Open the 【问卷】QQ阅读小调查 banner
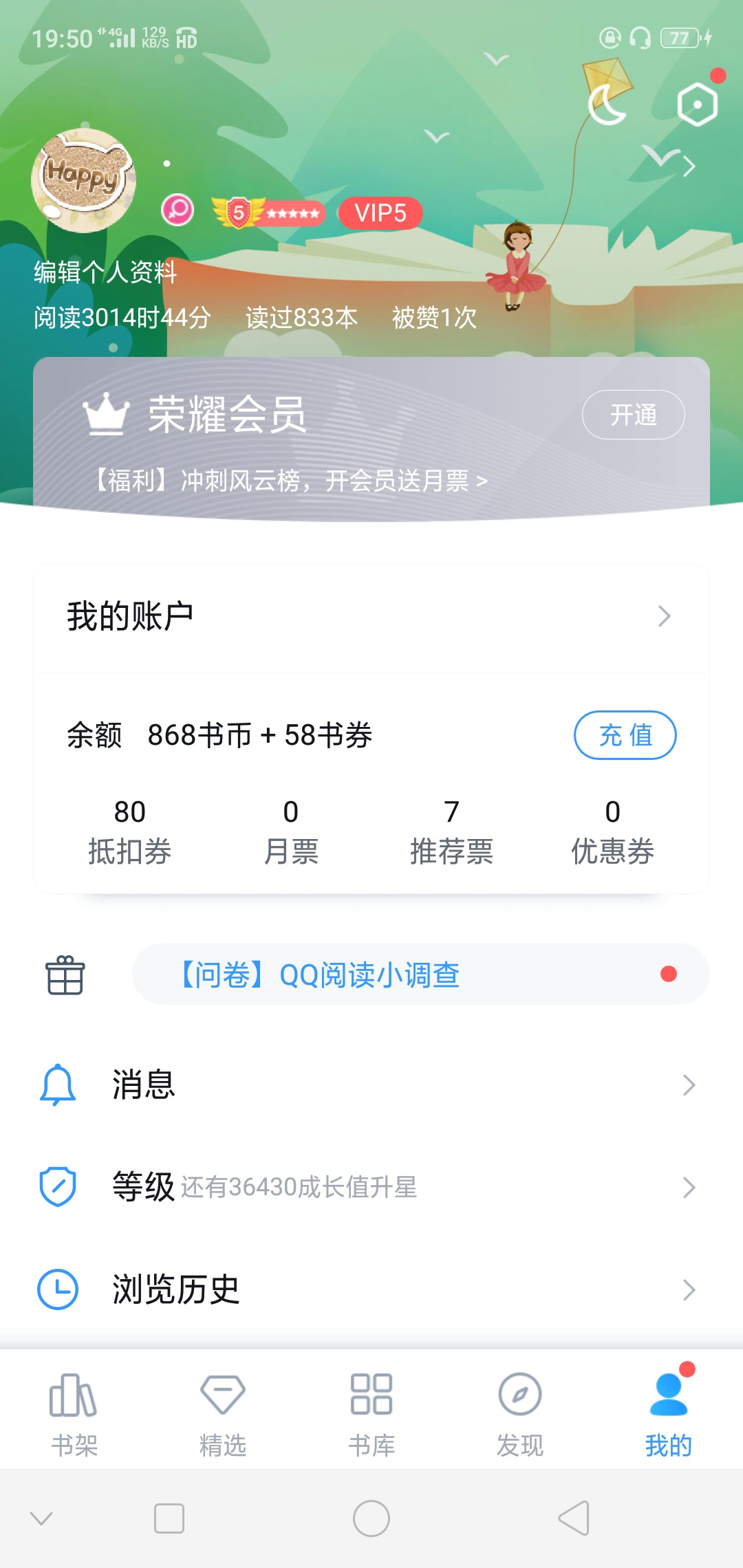743x1568 pixels. [420, 974]
